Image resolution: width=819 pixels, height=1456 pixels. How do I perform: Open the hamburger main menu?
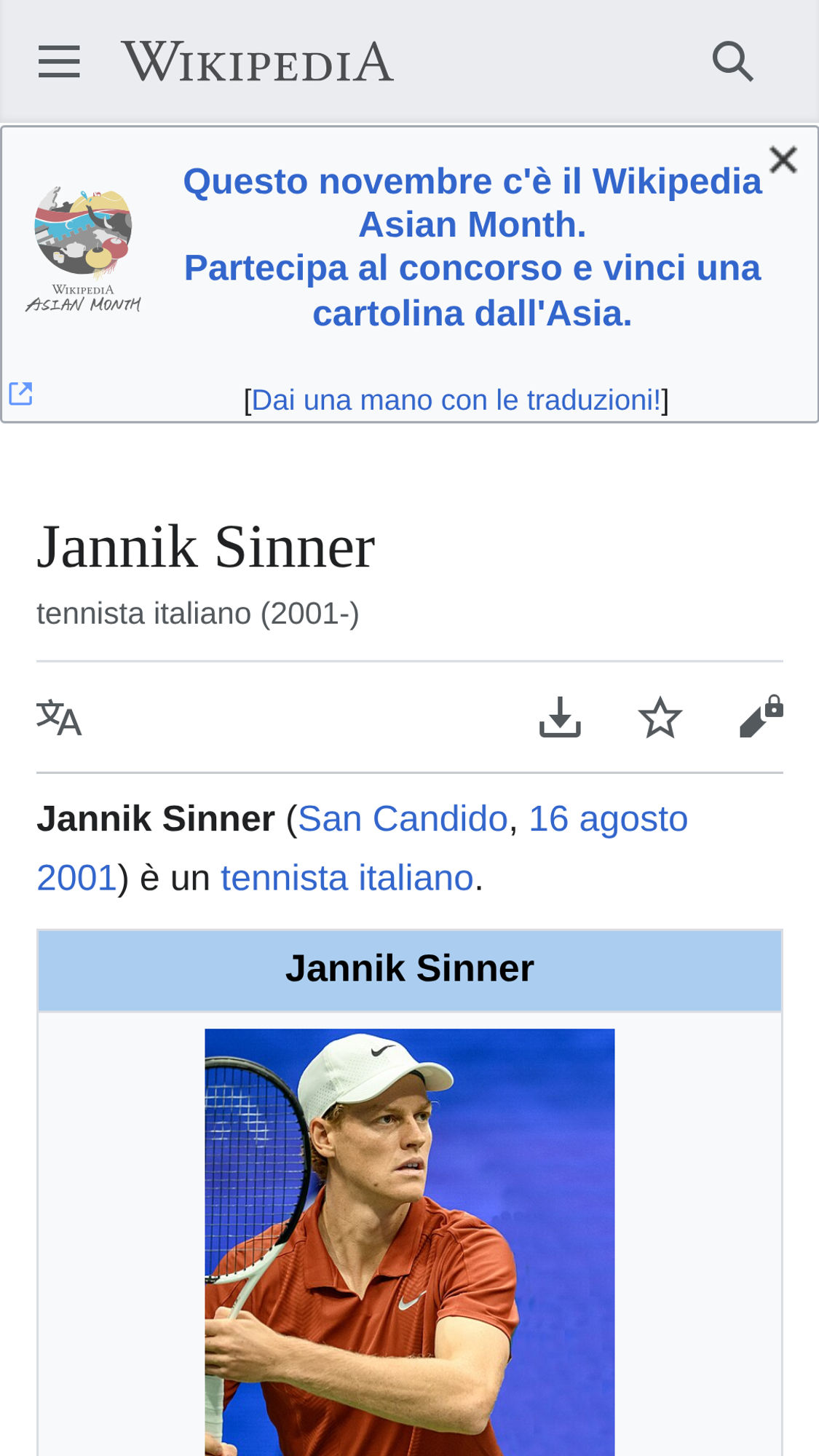tap(59, 61)
